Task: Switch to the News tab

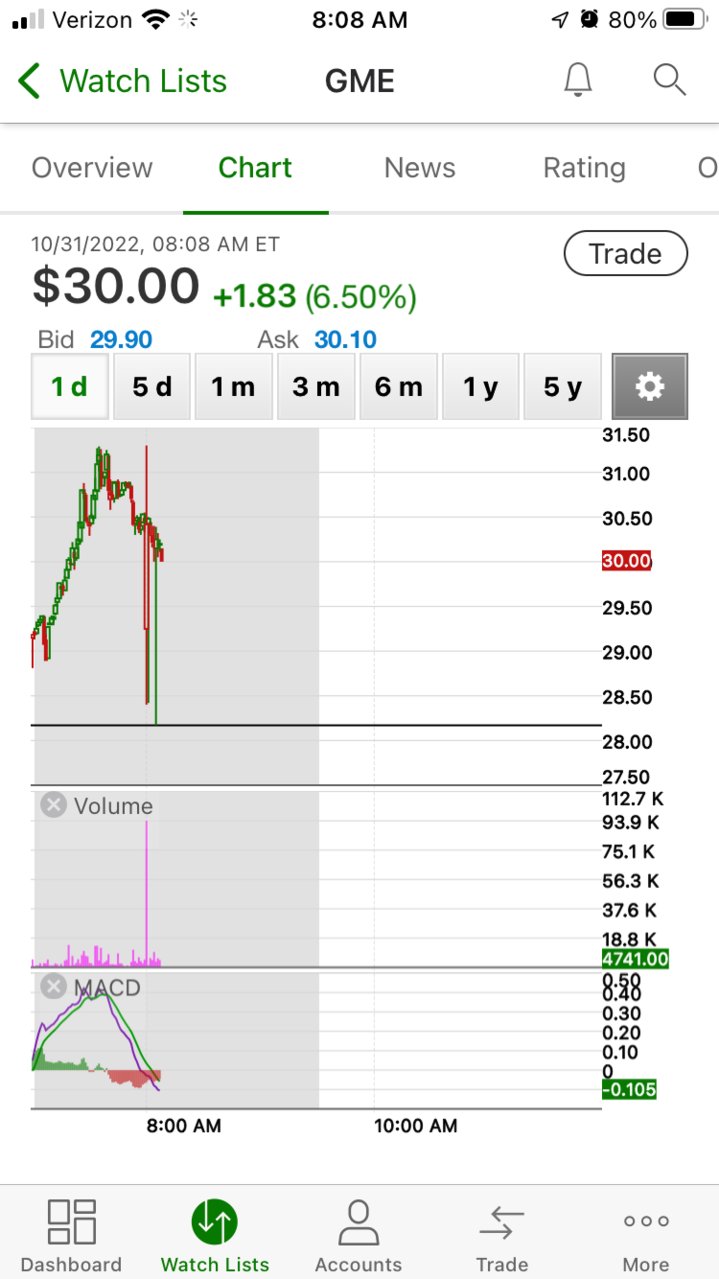Action: [419, 168]
